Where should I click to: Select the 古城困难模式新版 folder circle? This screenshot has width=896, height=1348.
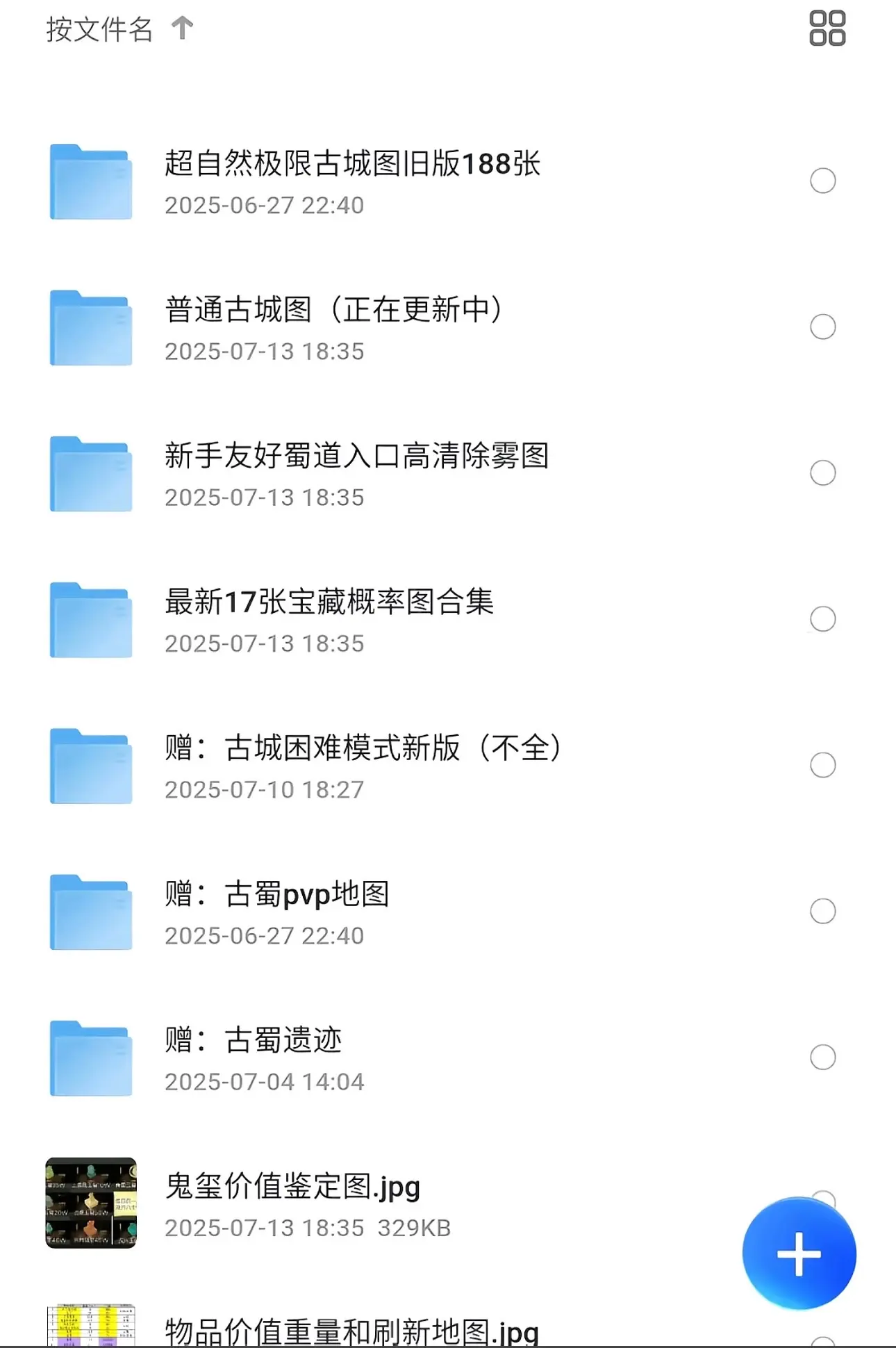point(823,765)
